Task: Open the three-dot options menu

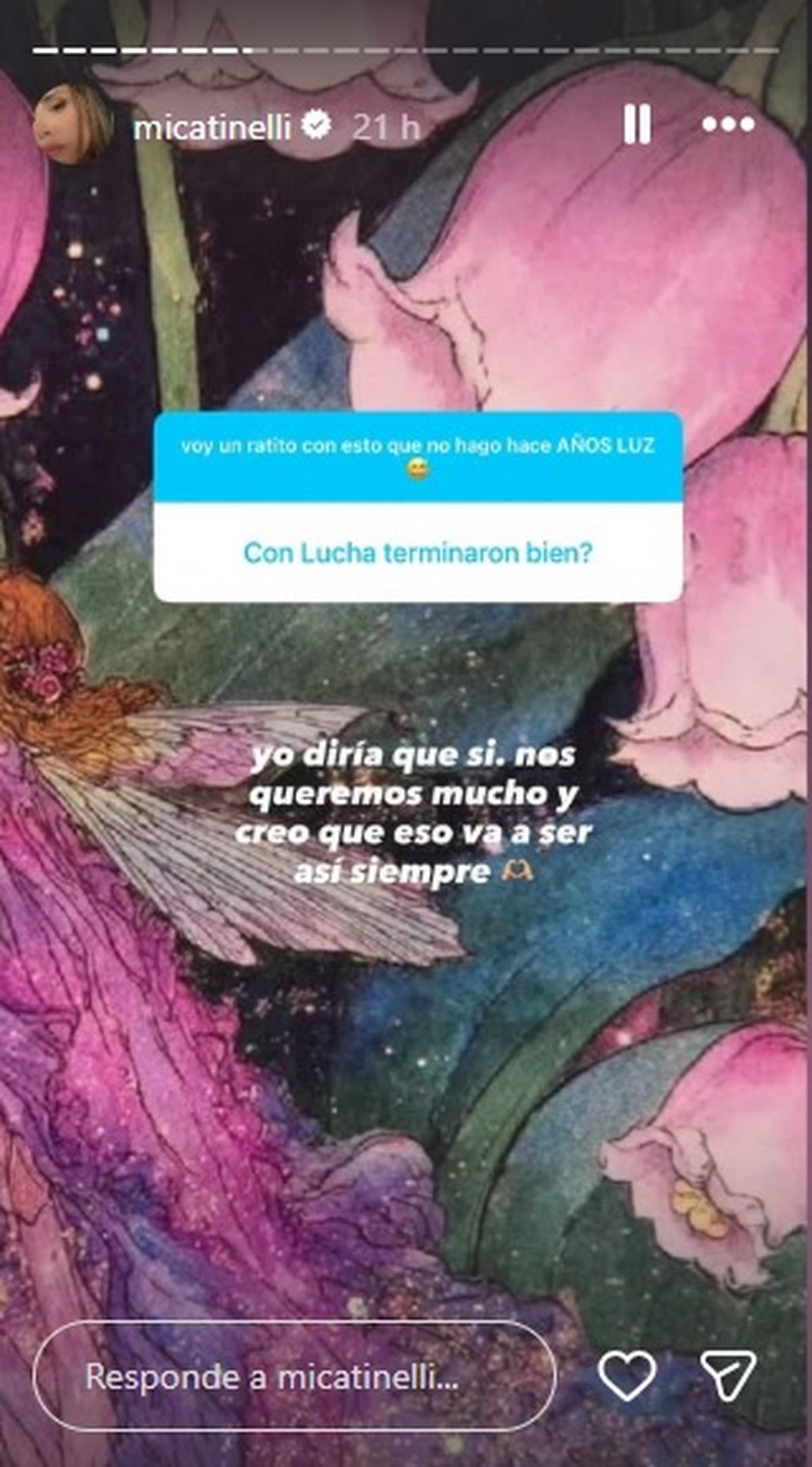Action: click(727, 125)
